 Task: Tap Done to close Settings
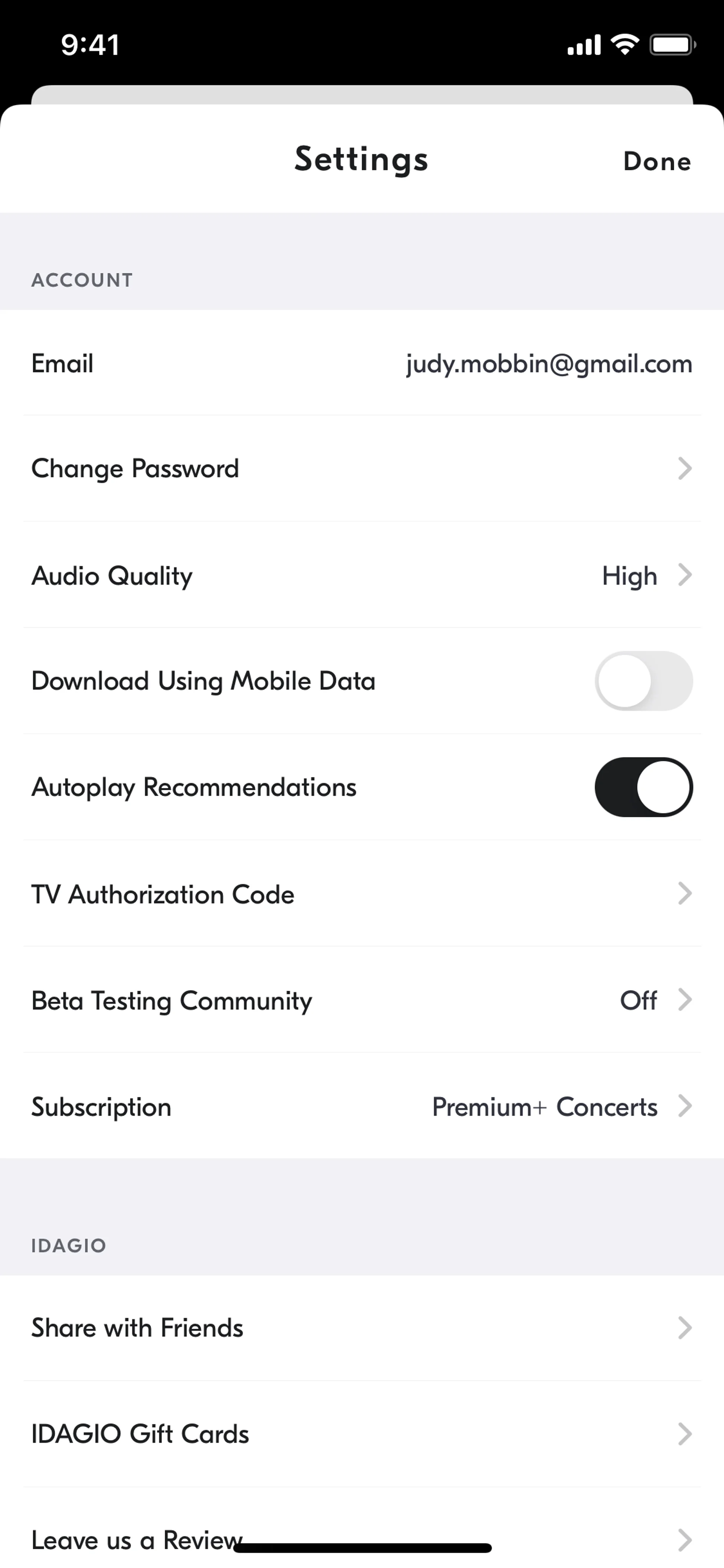657,161
